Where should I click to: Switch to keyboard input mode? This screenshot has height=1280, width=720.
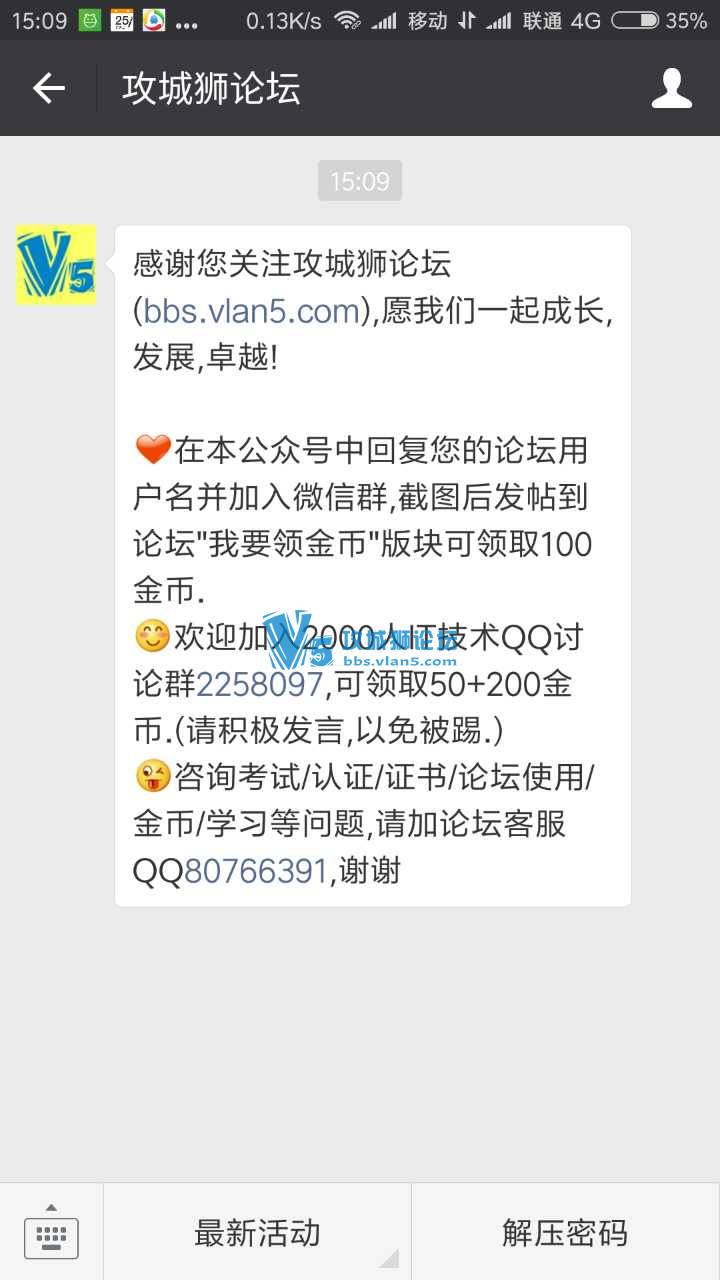51,1232
